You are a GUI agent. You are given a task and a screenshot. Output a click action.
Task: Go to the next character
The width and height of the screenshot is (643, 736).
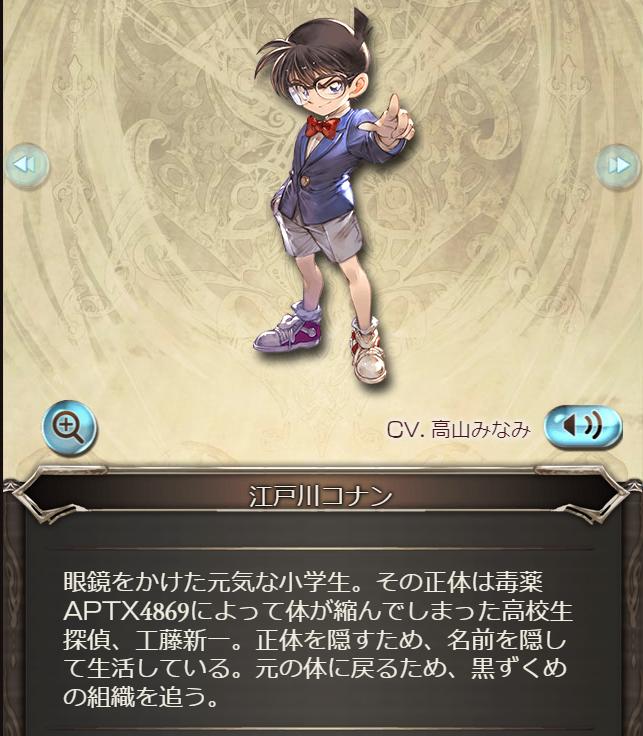point(618,163)
